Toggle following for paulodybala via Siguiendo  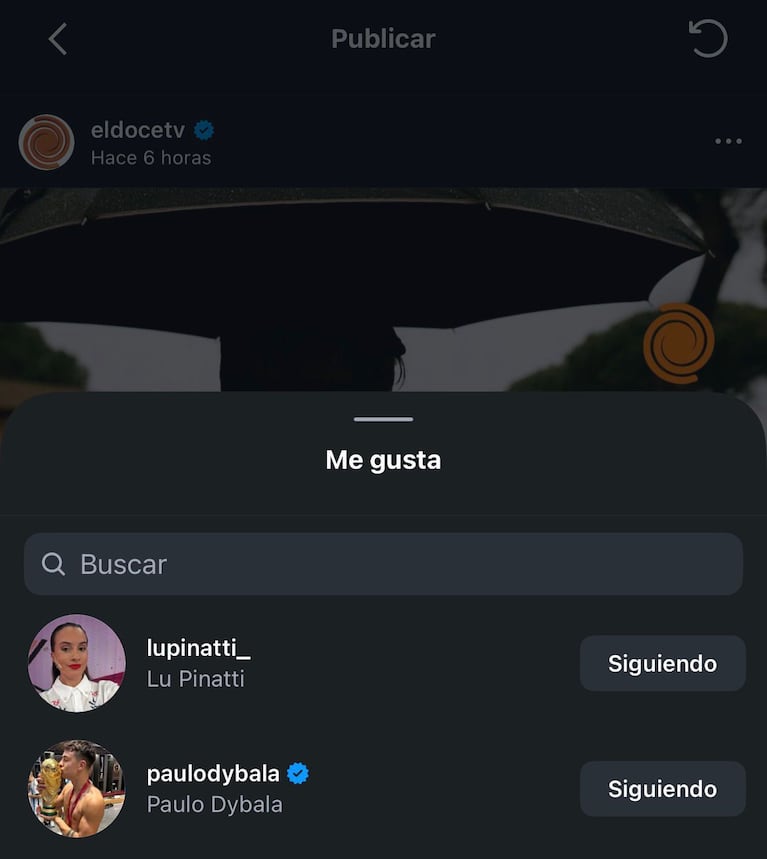662,788
